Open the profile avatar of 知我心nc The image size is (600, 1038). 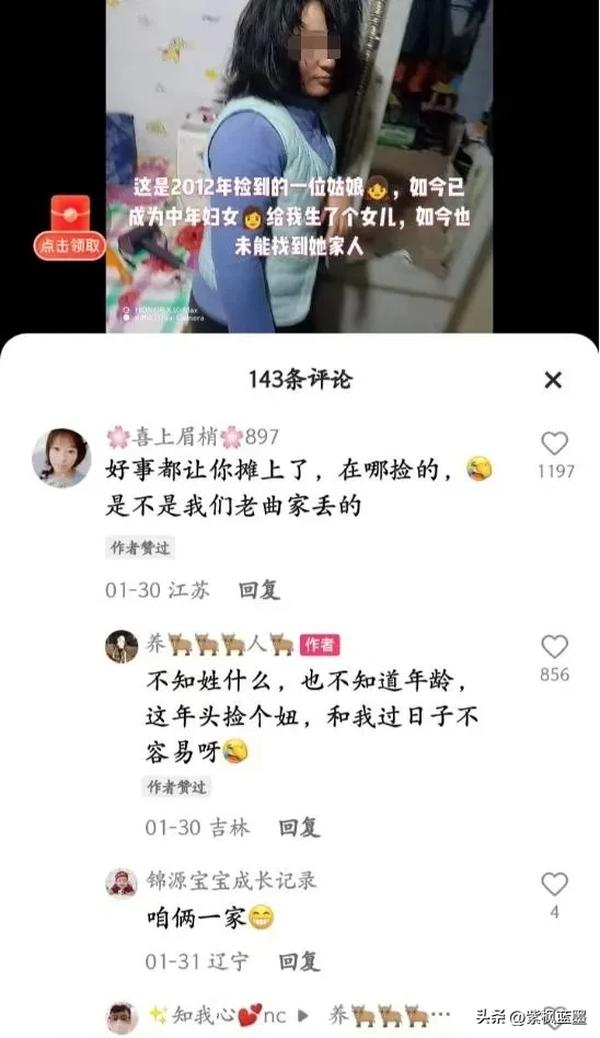pyautogui.click(x=122, y=1019)
